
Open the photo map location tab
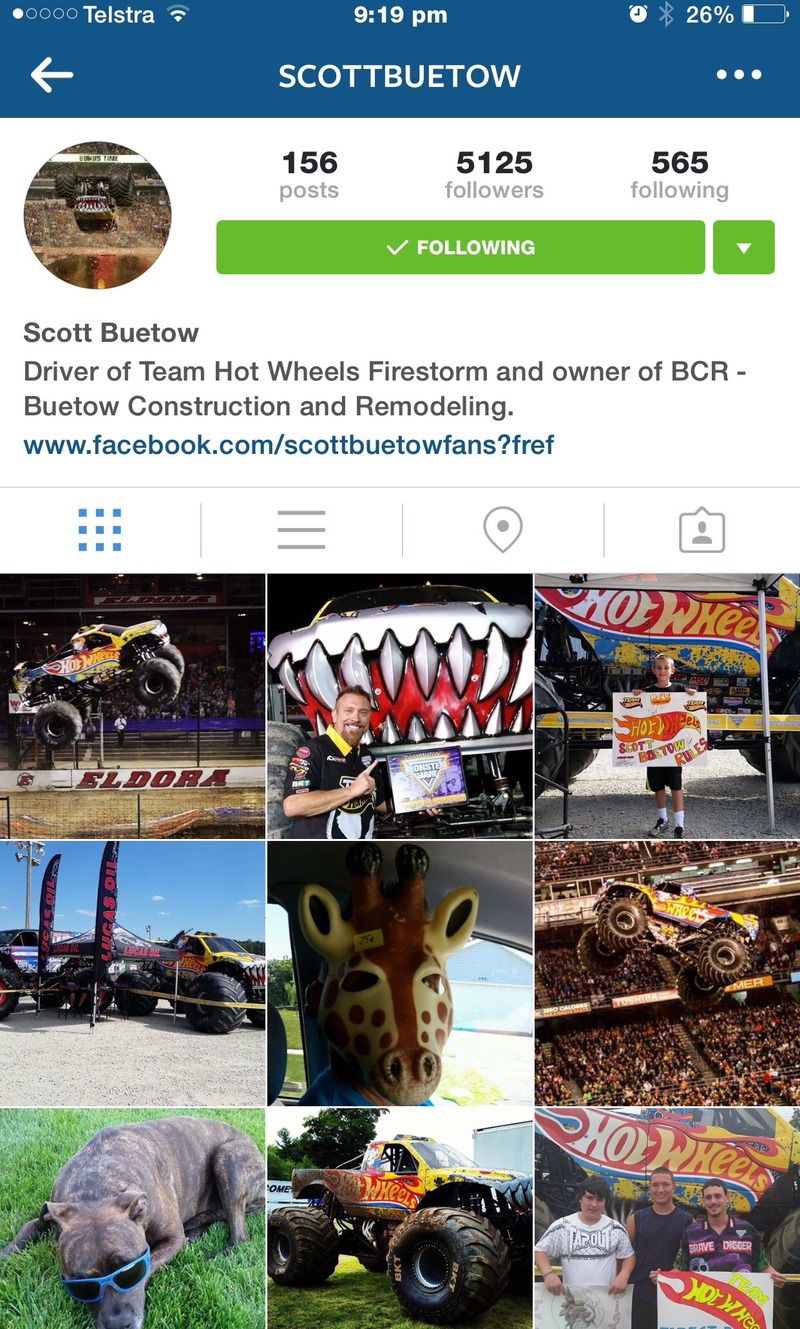tap(502, 530)
